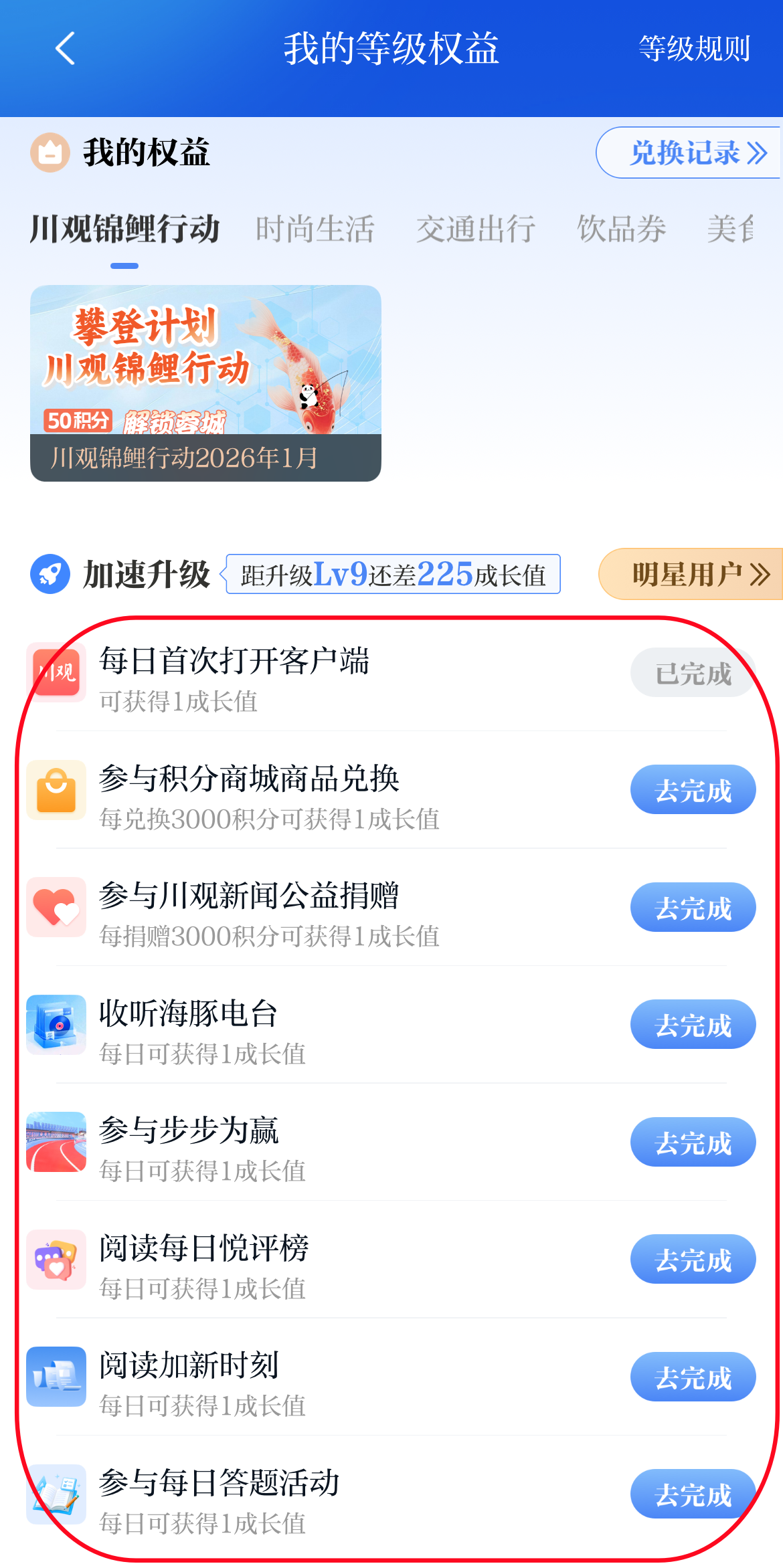Tap 去完成 for 收听海豚电台
783x1568 pixels.
click(693, 1025)
